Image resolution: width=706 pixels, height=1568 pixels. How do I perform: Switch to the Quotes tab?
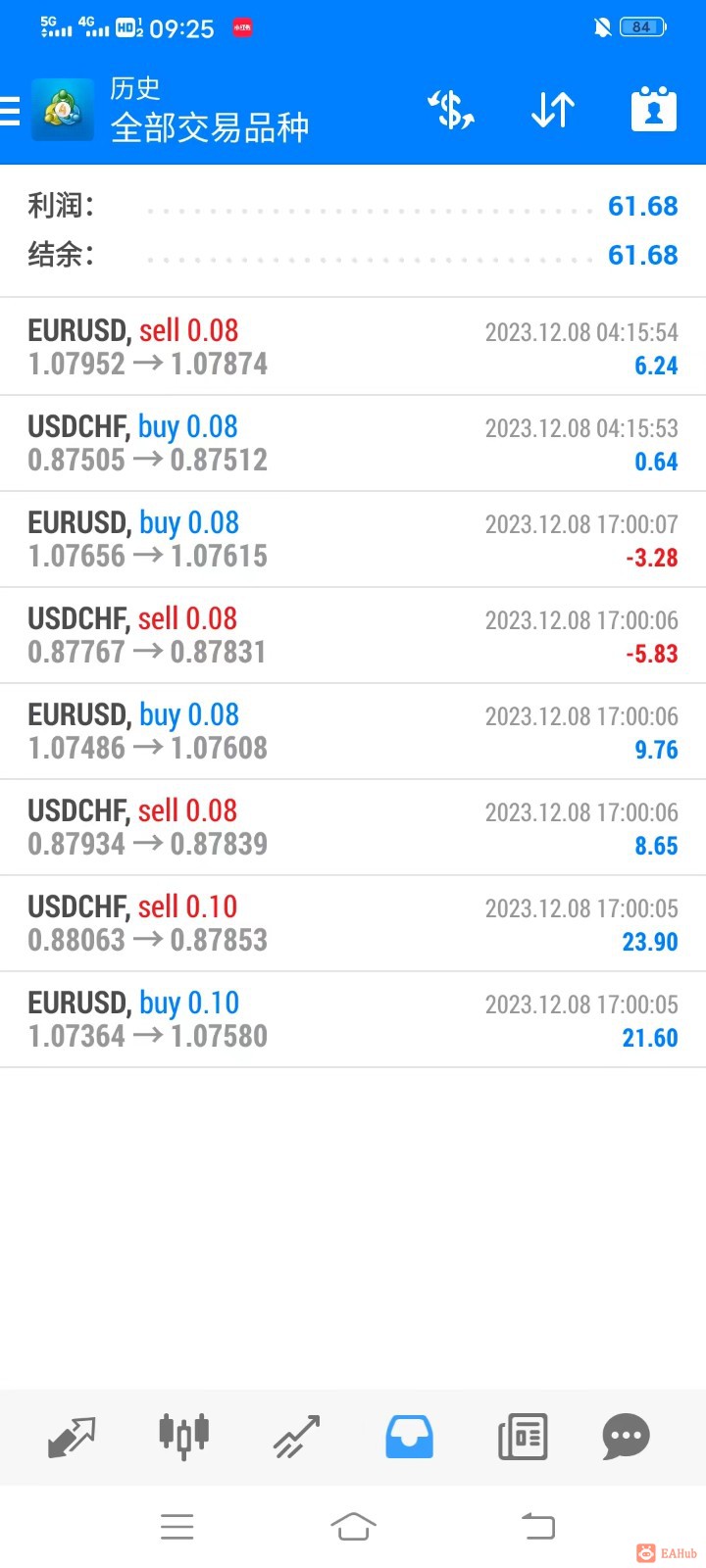[x=72, y=1437]
